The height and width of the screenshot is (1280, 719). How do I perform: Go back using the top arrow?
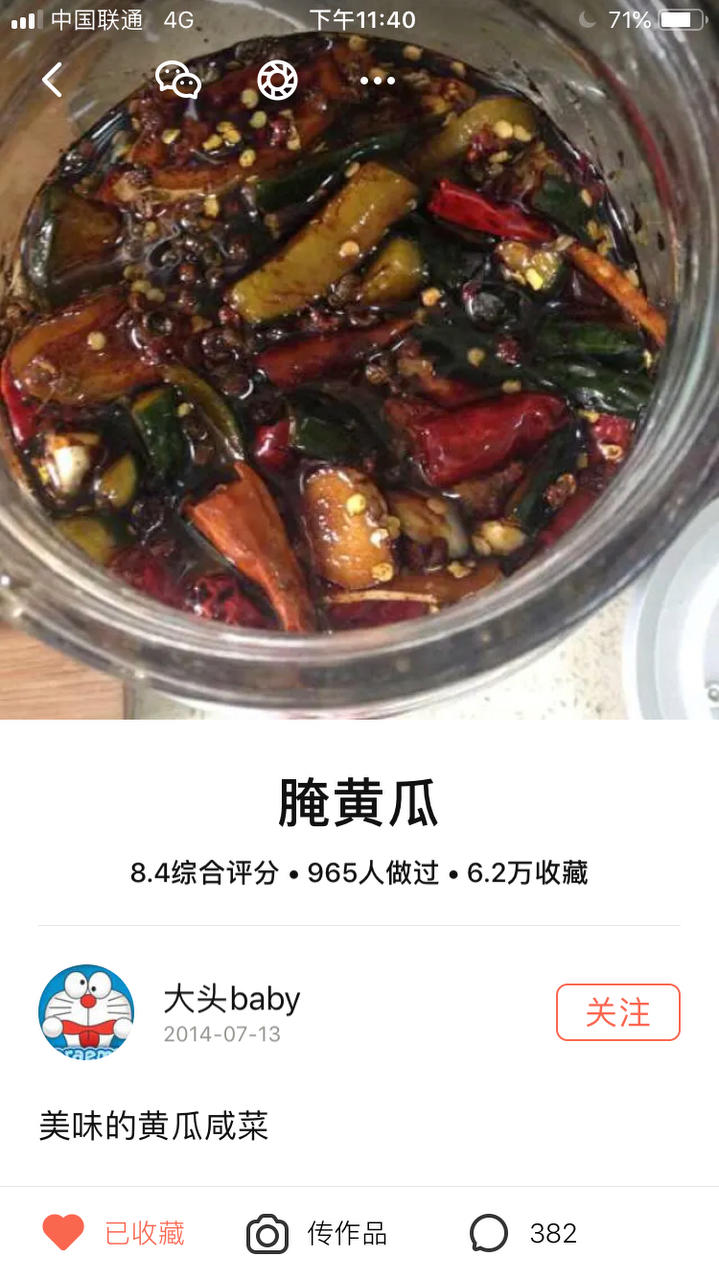coord(52,80)
